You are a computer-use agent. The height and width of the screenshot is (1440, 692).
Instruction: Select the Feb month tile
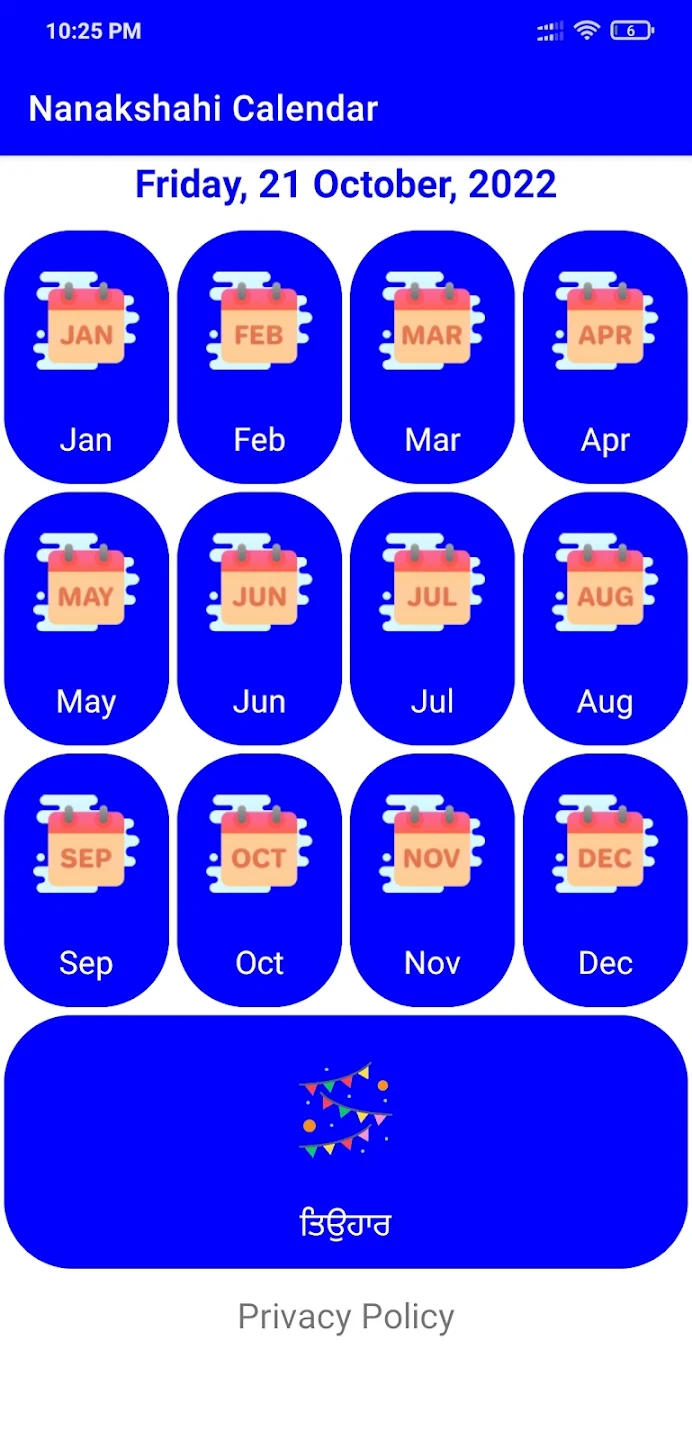click(259, 357)
